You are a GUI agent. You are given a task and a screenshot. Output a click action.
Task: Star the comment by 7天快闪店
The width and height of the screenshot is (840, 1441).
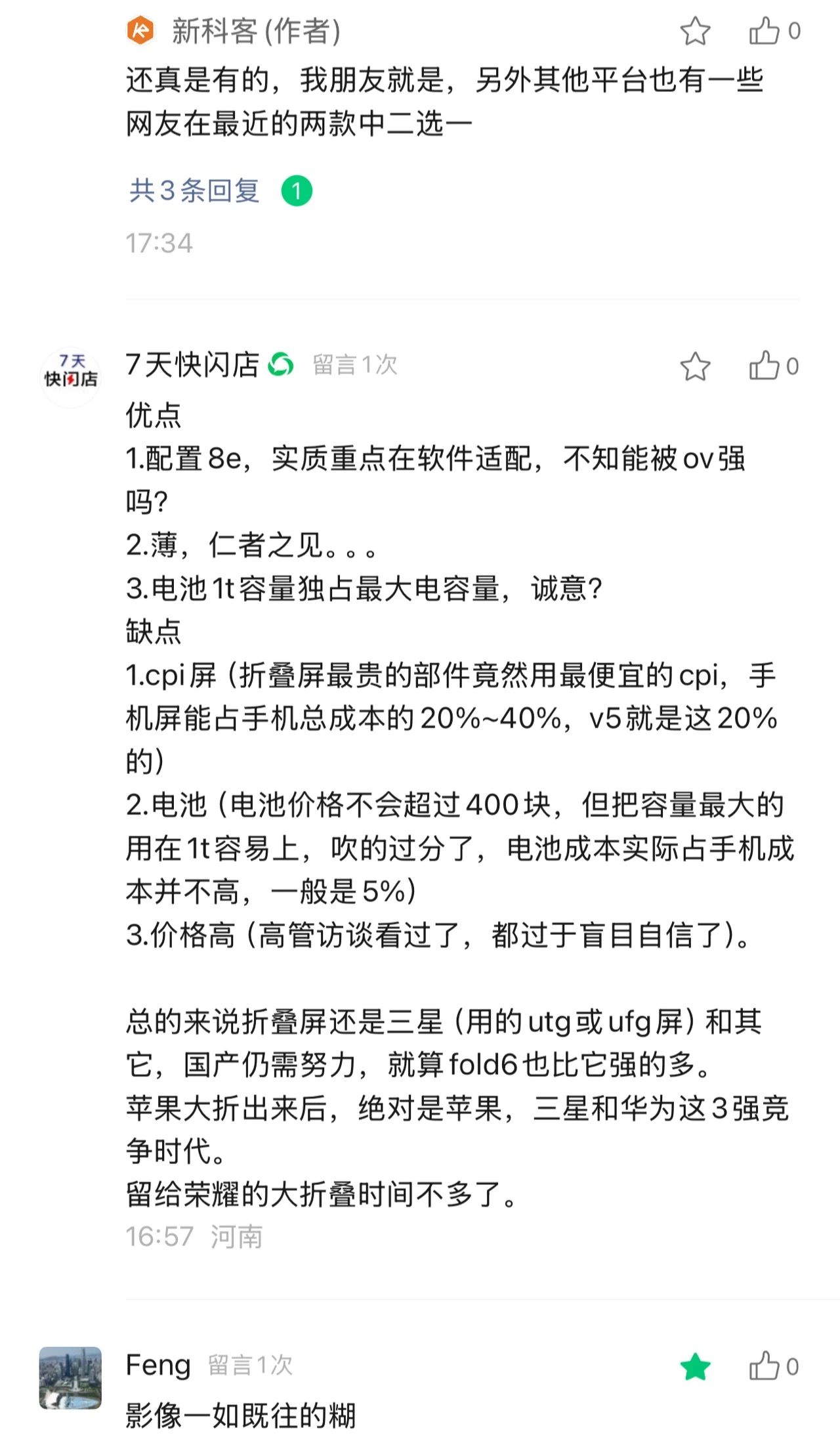(x=695, y=366)
